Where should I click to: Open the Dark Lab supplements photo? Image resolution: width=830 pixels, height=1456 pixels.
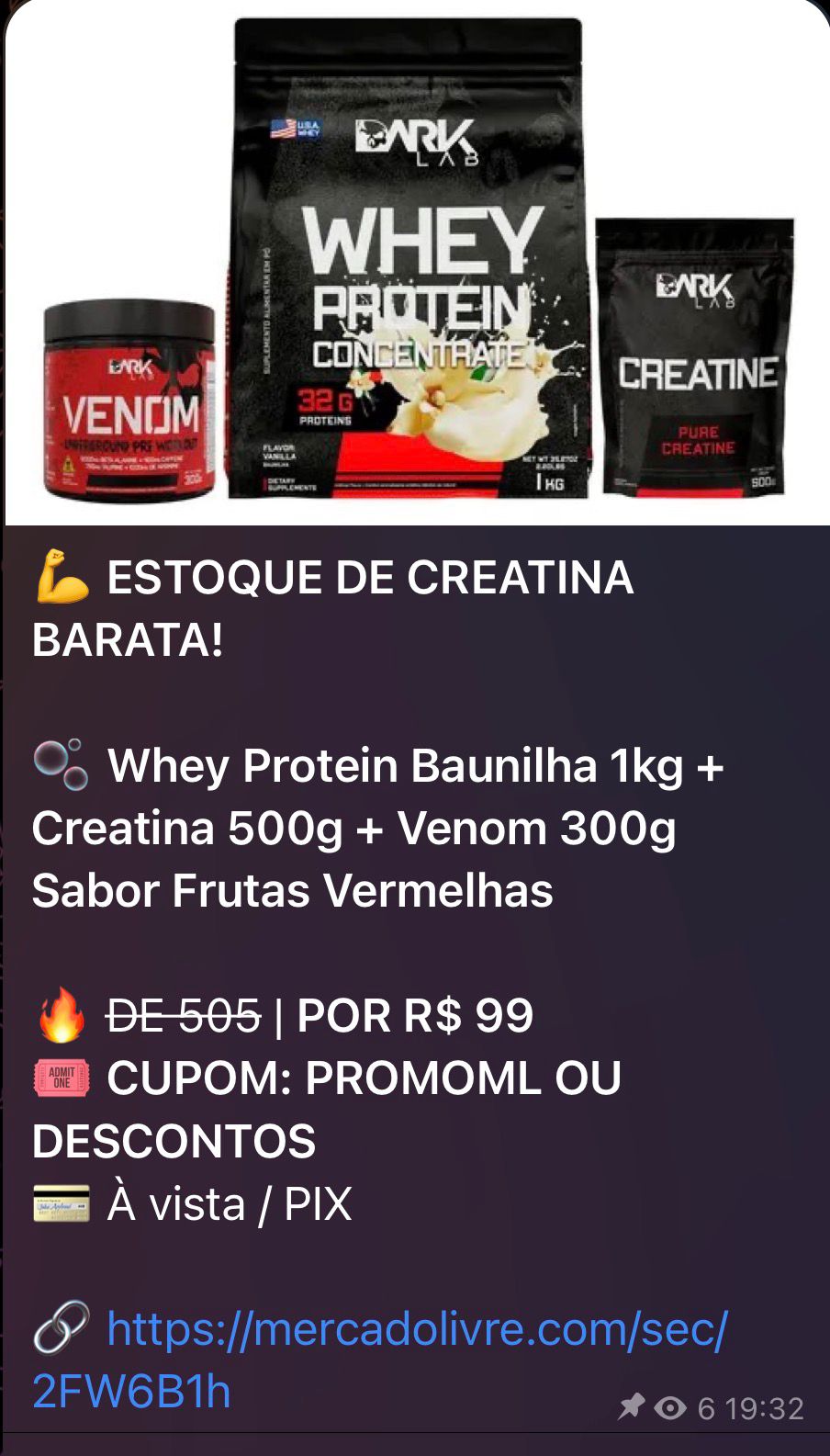click(x=417, y=263)
